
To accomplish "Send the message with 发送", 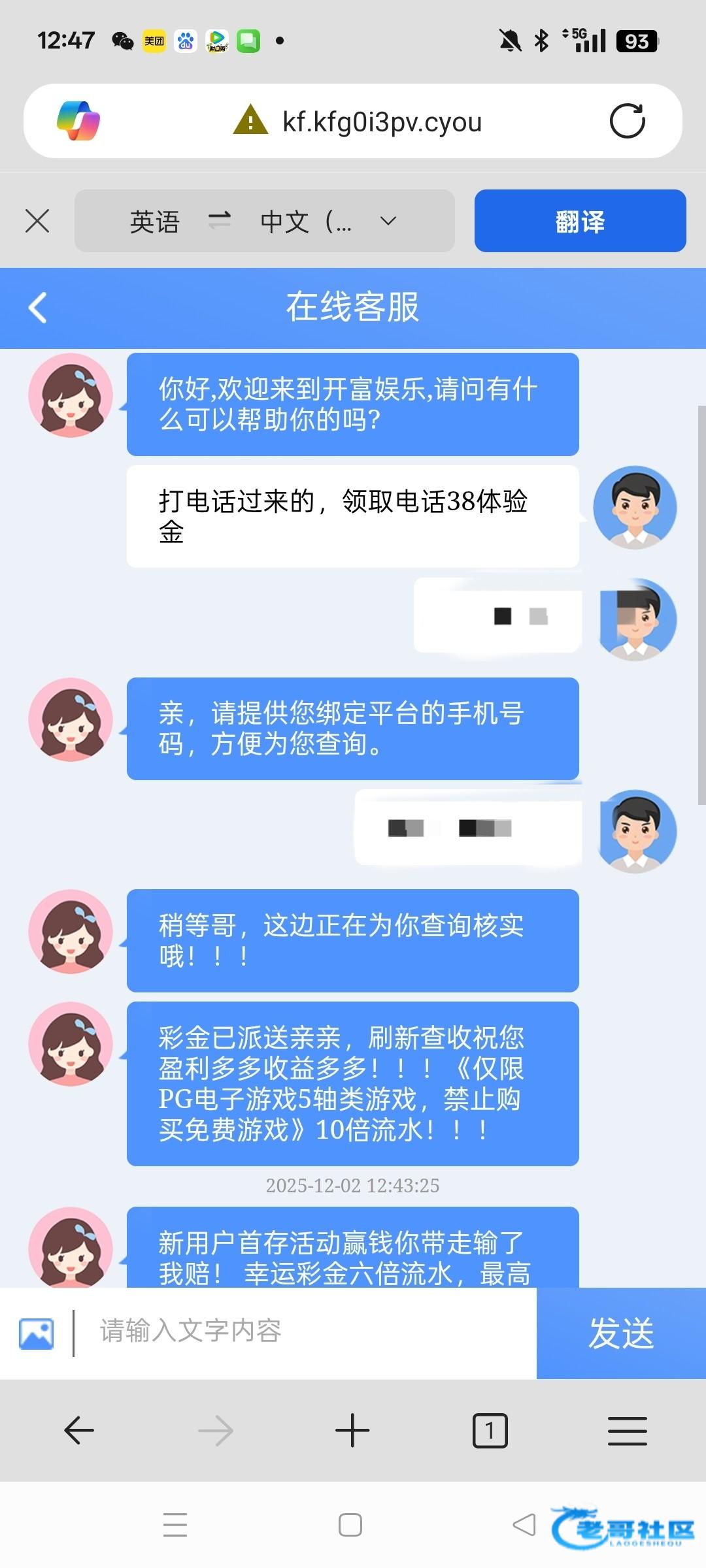I will point(621,1333).
